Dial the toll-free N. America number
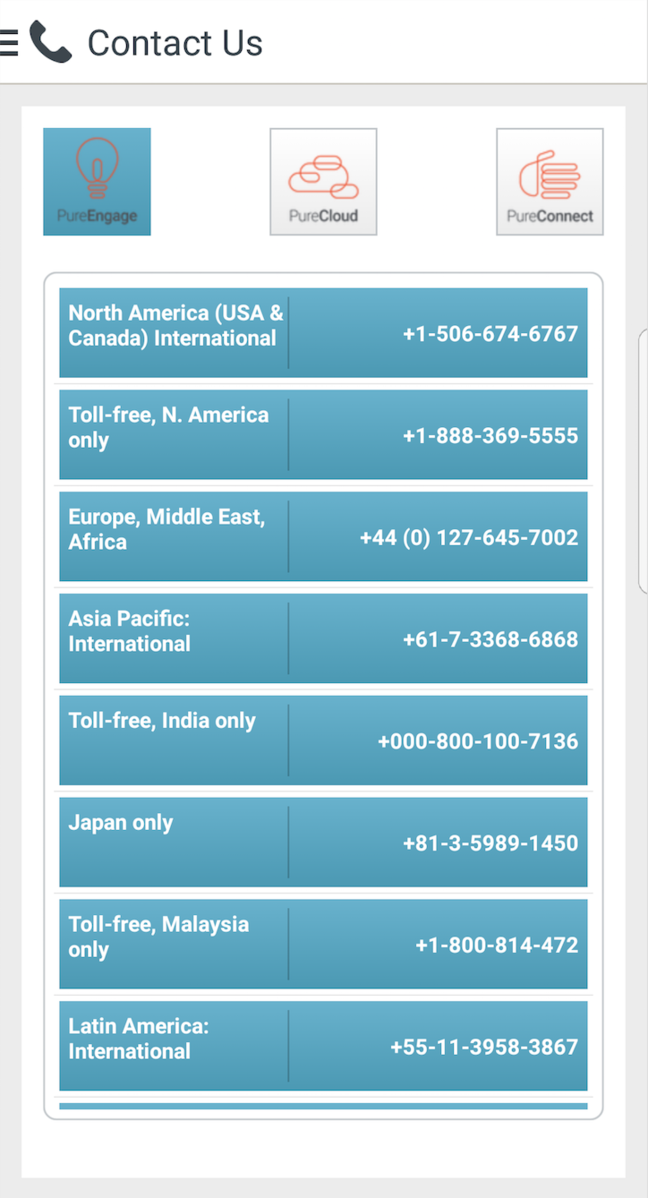The height and width of the screenshot is (1198, 648). point(323,435)
